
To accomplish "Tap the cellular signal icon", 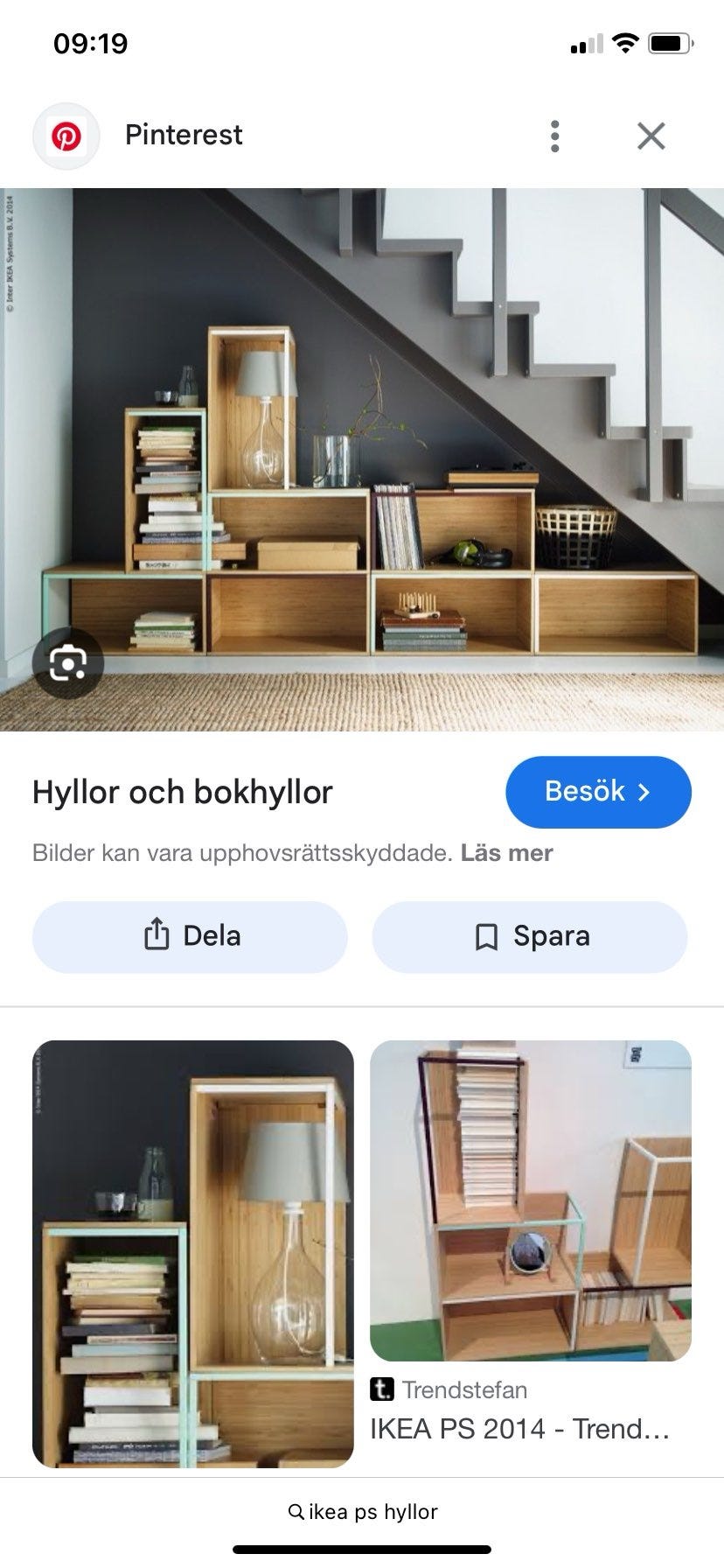I will [582, 44].
